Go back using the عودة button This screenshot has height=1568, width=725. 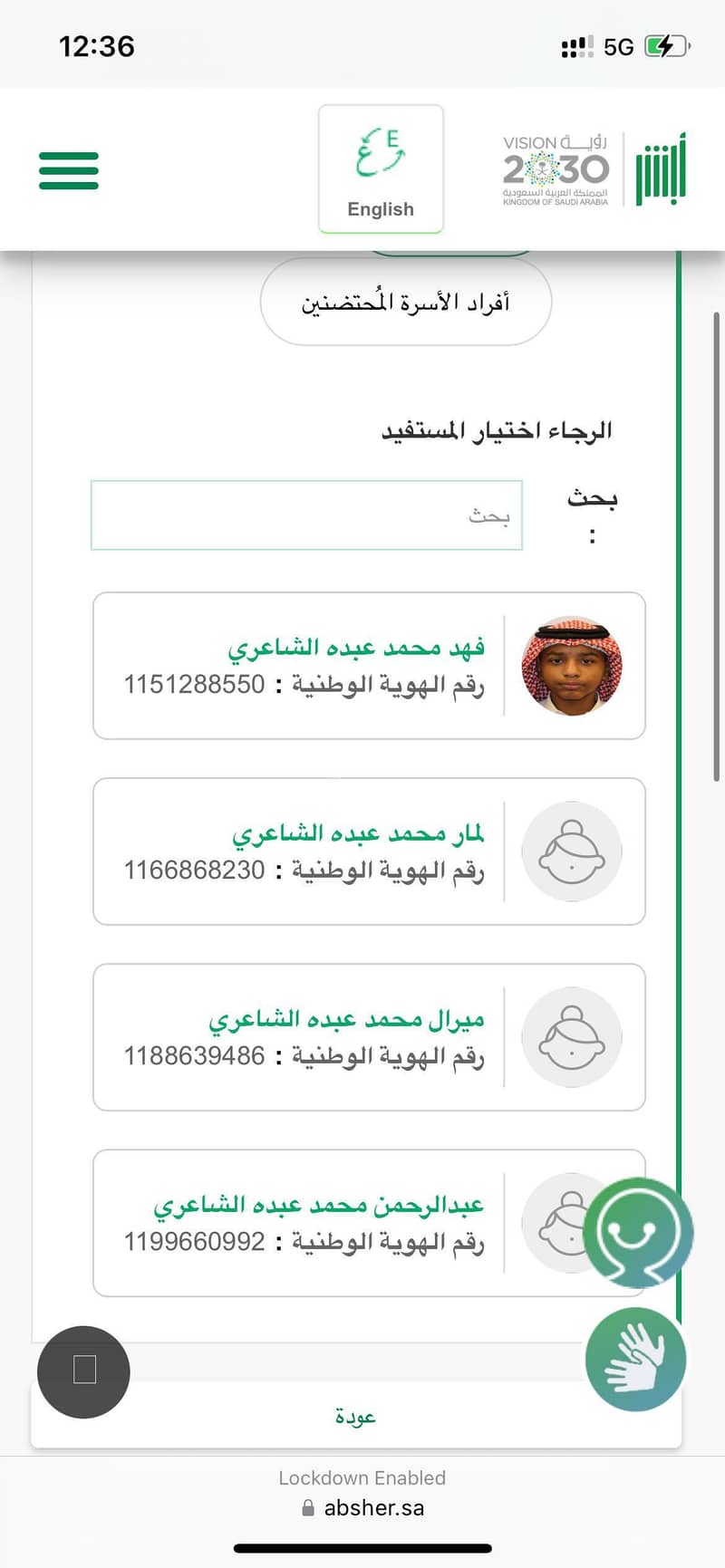click(x=355, y=1417)
